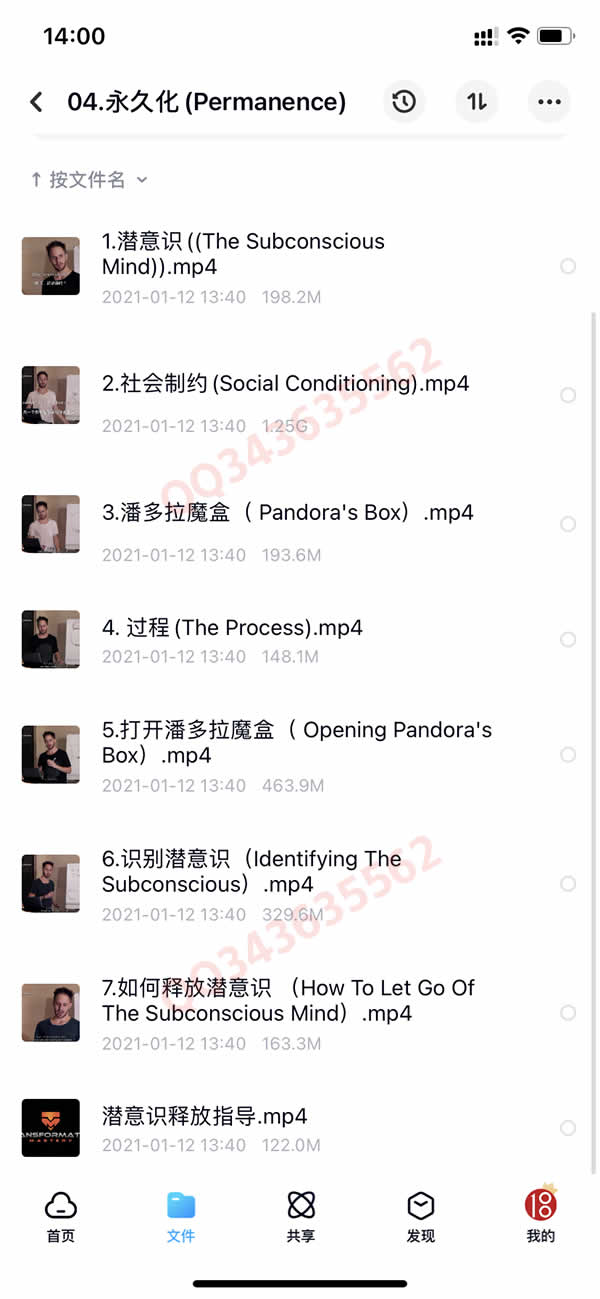Open the history clock icon
Viewport: 600px width, 1299px height.
tap(404, 102)
